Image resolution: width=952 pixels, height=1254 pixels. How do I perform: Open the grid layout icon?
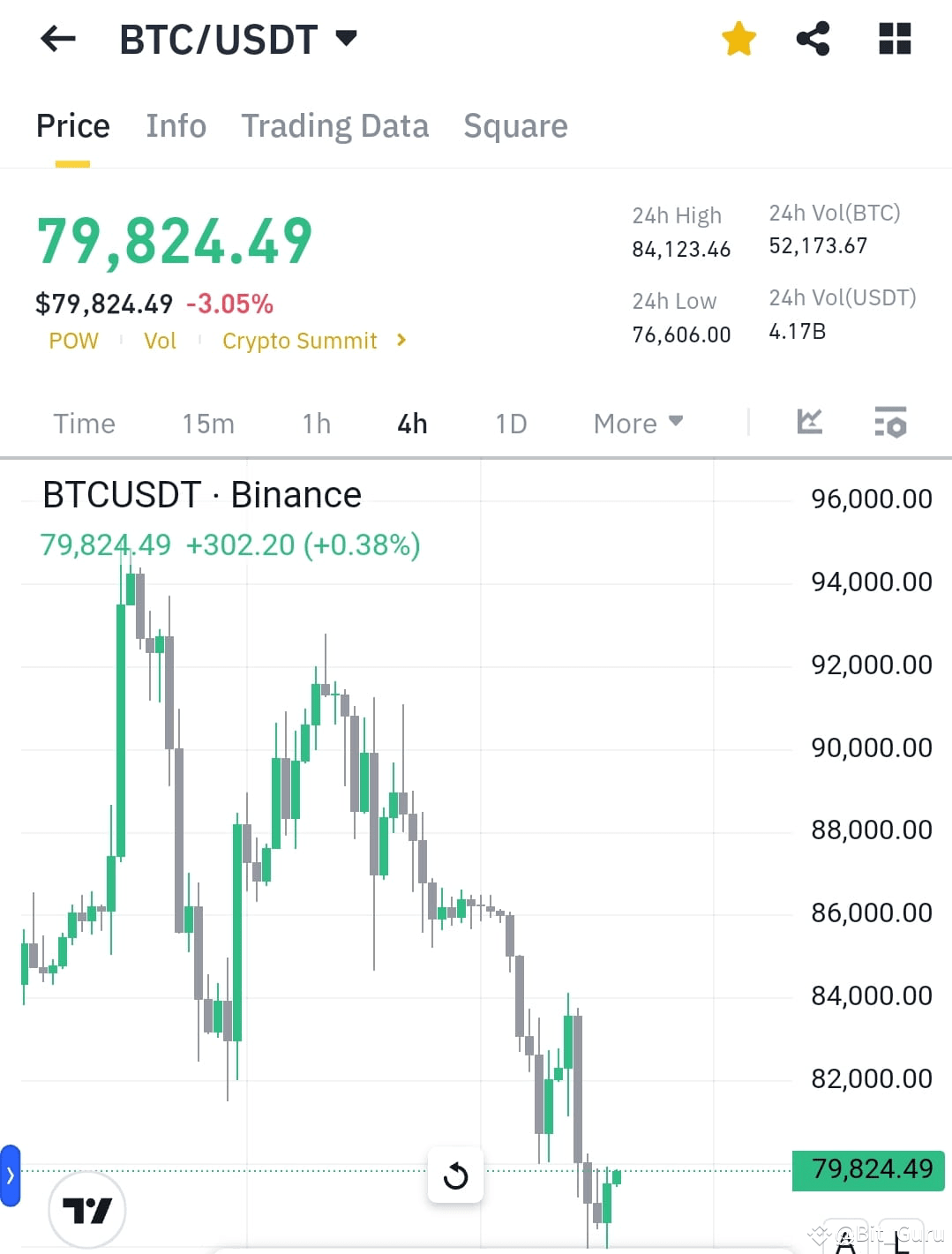click(x=894, y=39)
